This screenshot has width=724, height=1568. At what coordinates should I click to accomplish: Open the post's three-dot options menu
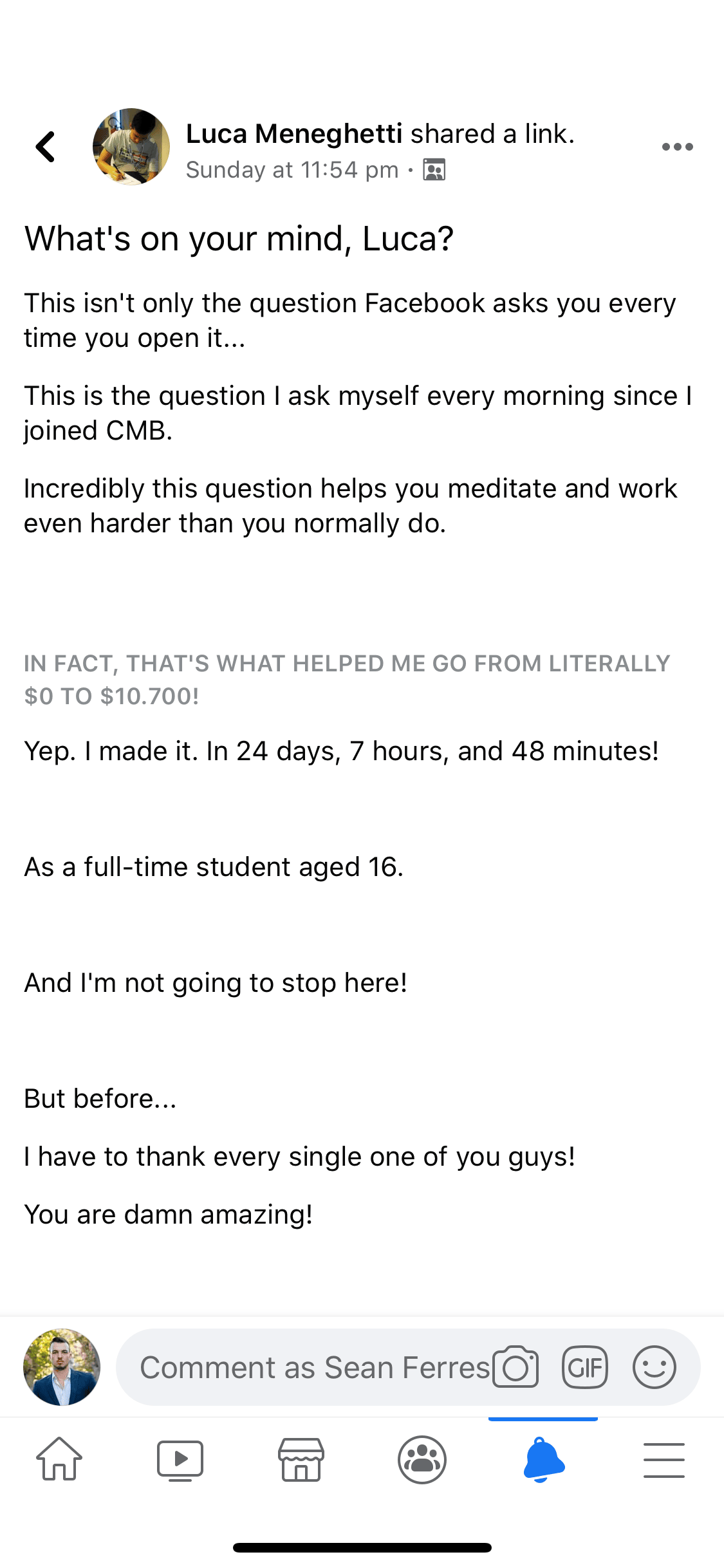click(677, 147)
